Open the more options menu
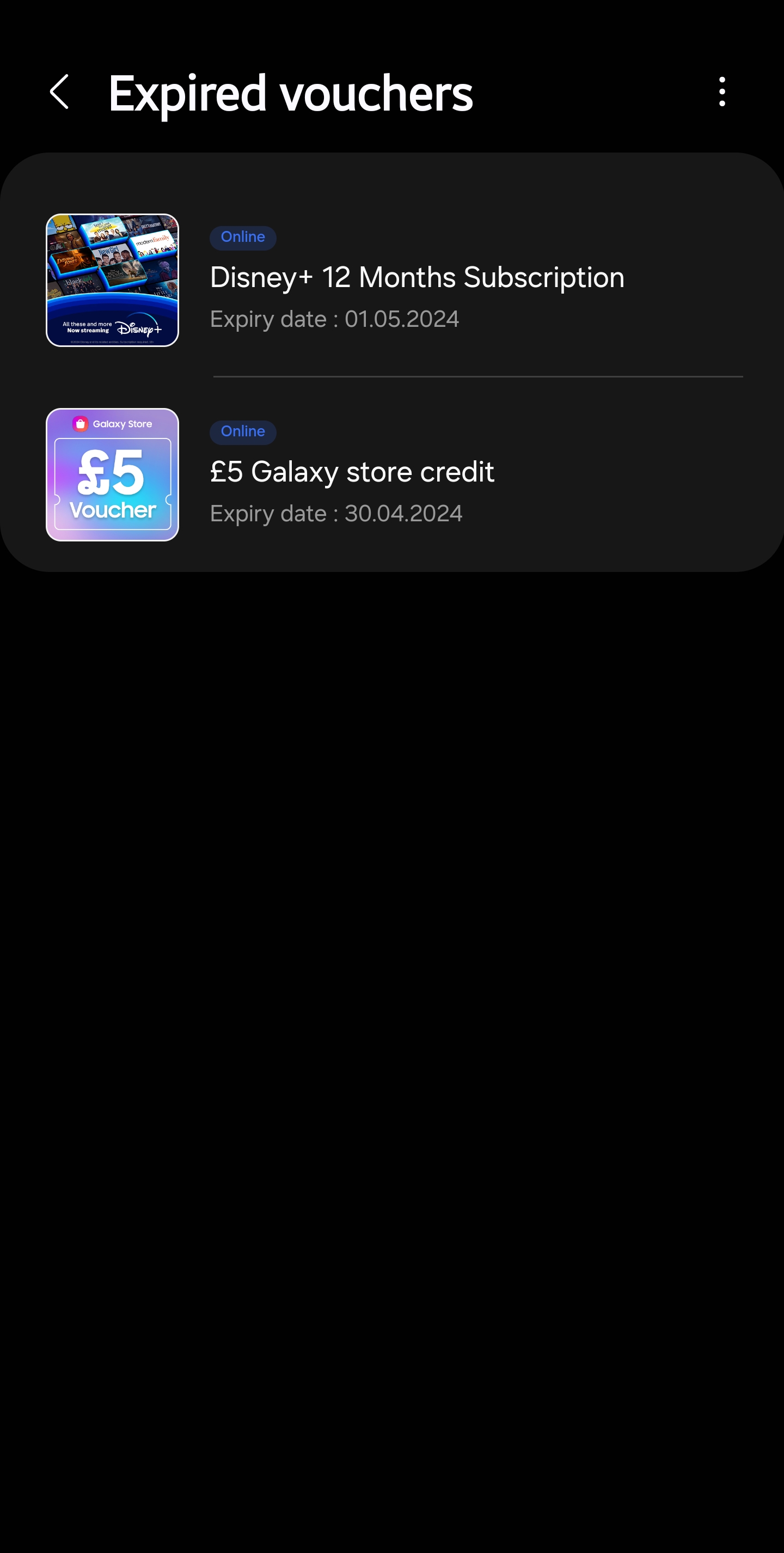The width and height of the screenshot is (784, 1553). click(x=721, y=92)
